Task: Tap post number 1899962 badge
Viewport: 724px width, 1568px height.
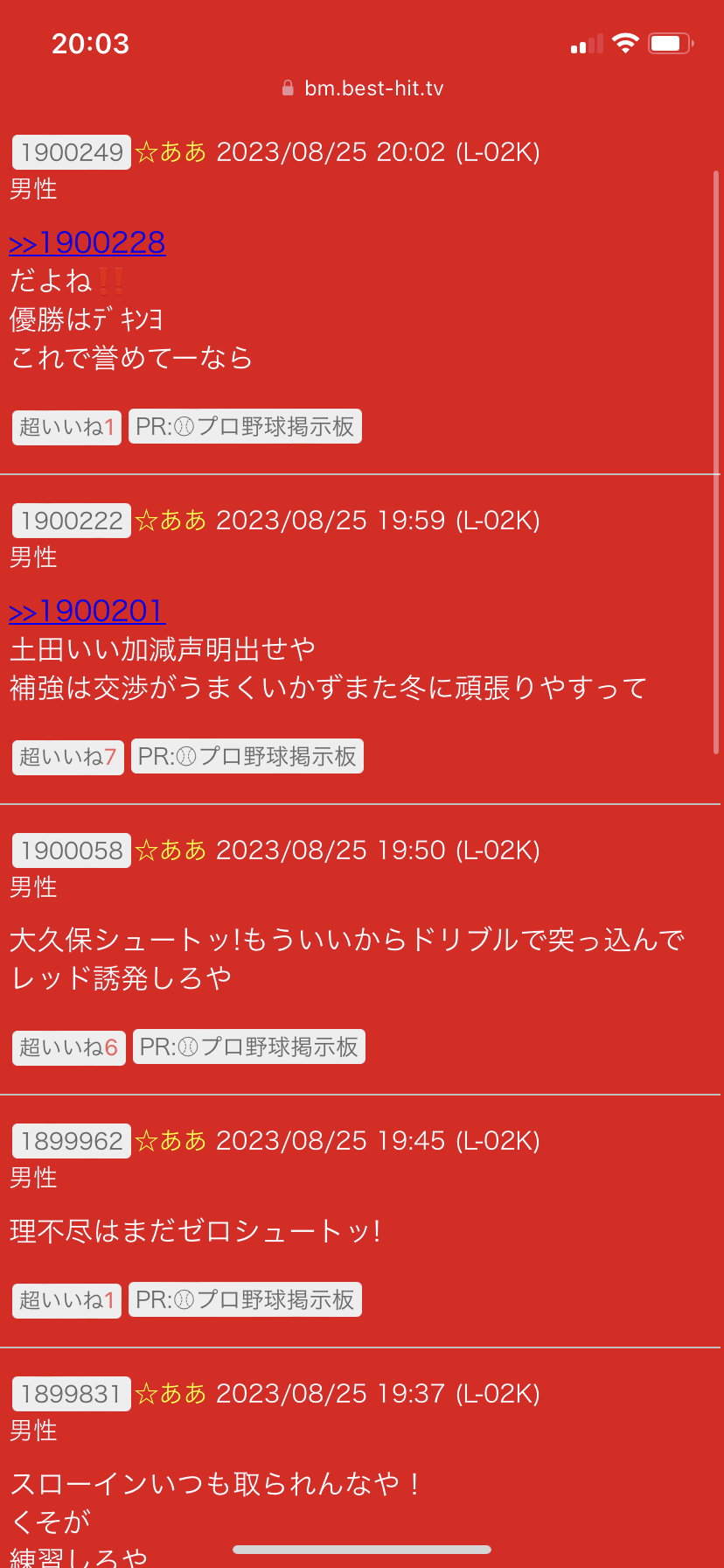Action: 72,1141
